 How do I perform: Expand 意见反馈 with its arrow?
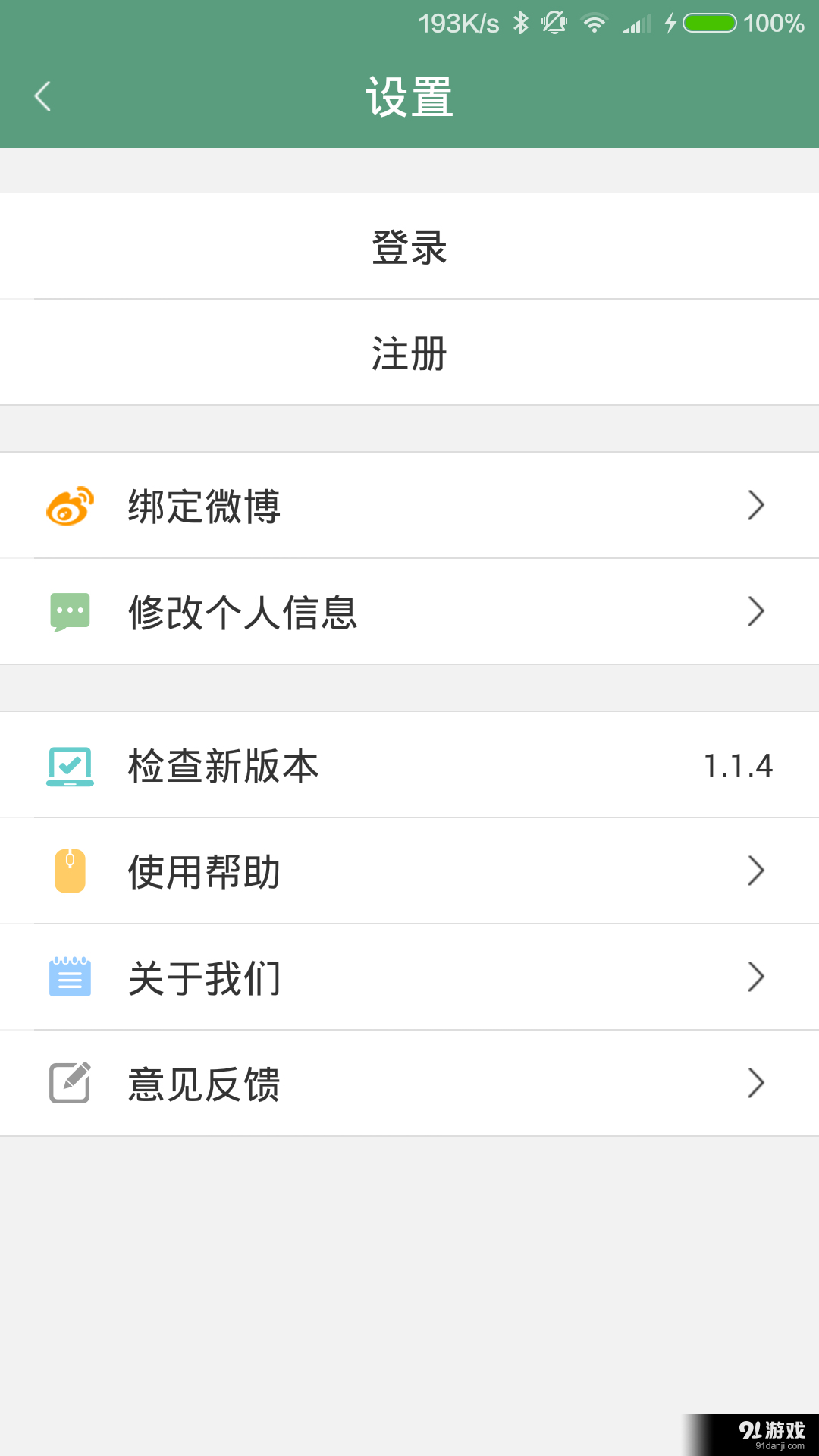[x=755, y=1083]
